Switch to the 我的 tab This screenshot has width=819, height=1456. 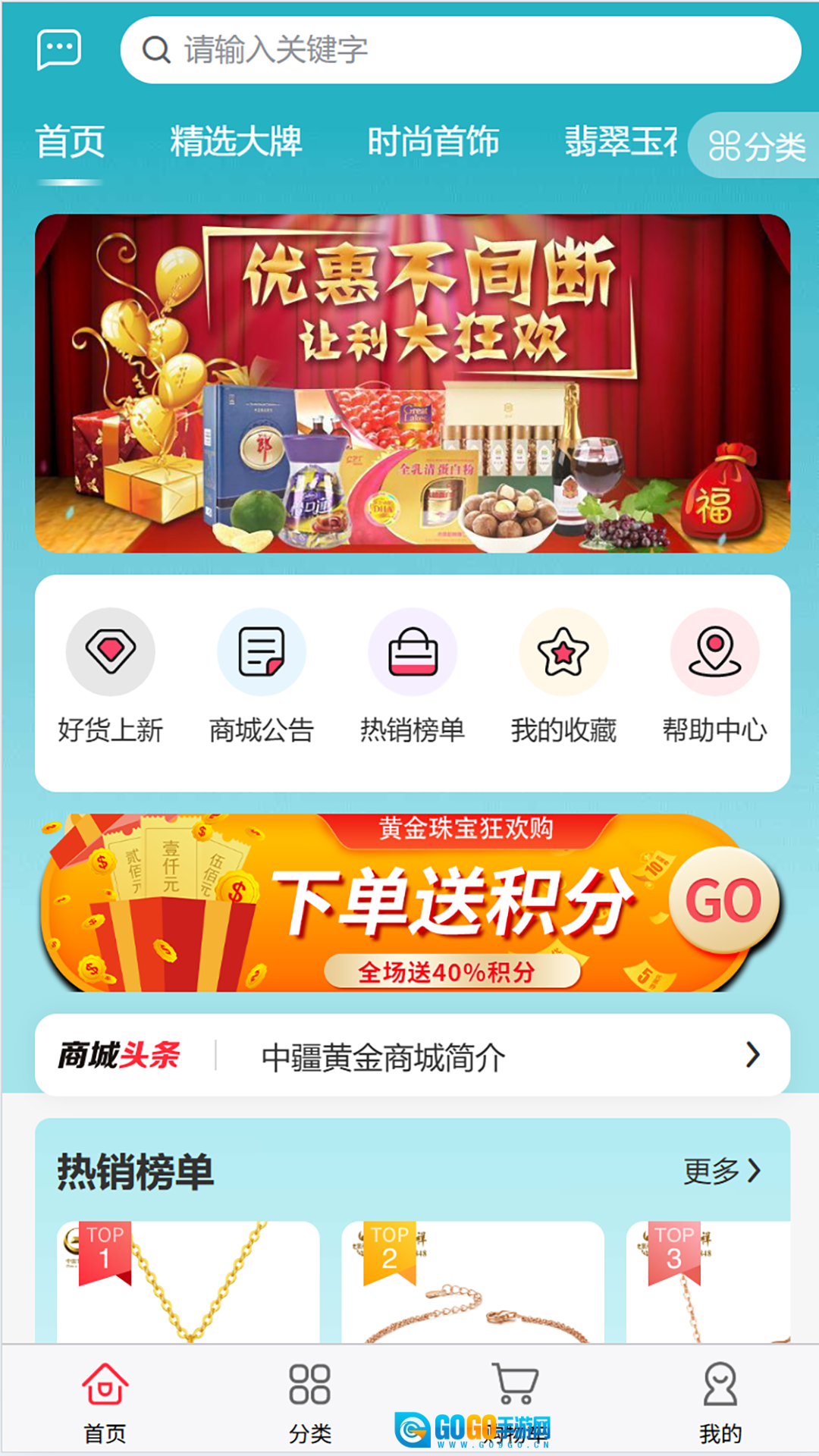(x=720, y=1401)
